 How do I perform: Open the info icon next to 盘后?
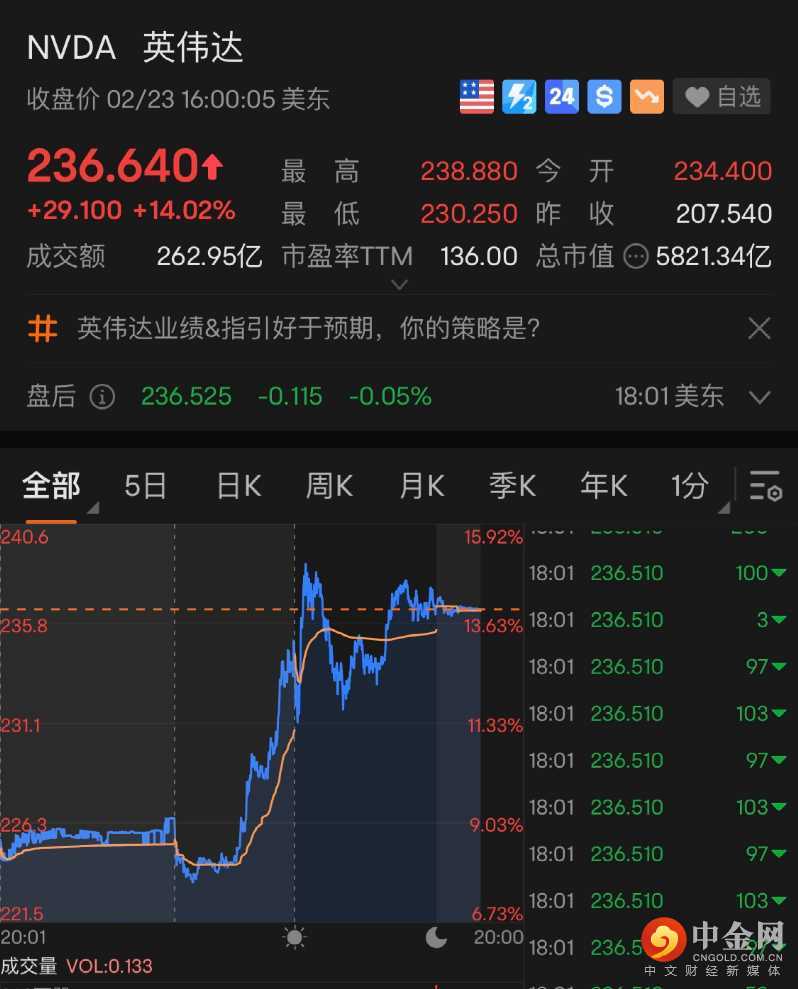coord(102,397)
